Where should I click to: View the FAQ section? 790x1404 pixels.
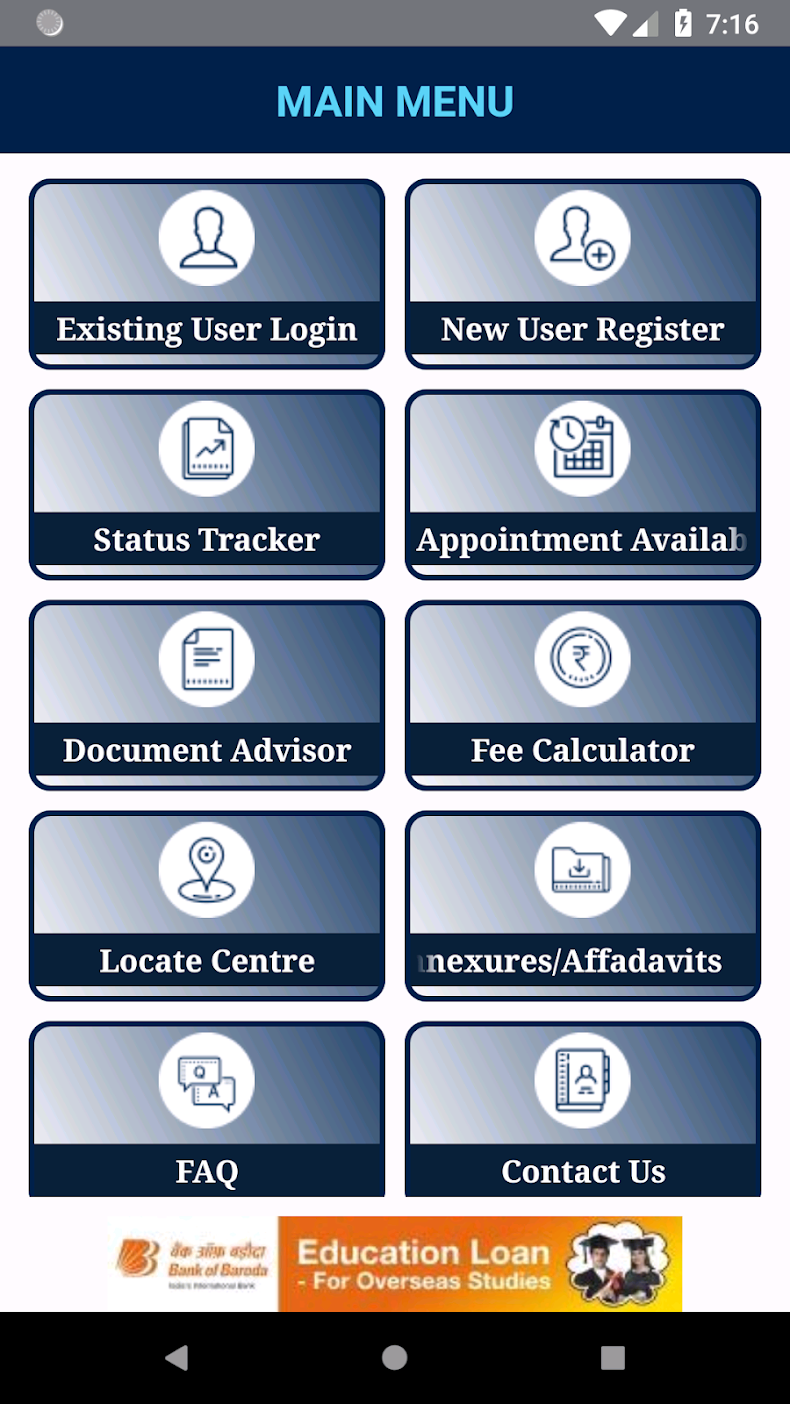[207, 1110]
